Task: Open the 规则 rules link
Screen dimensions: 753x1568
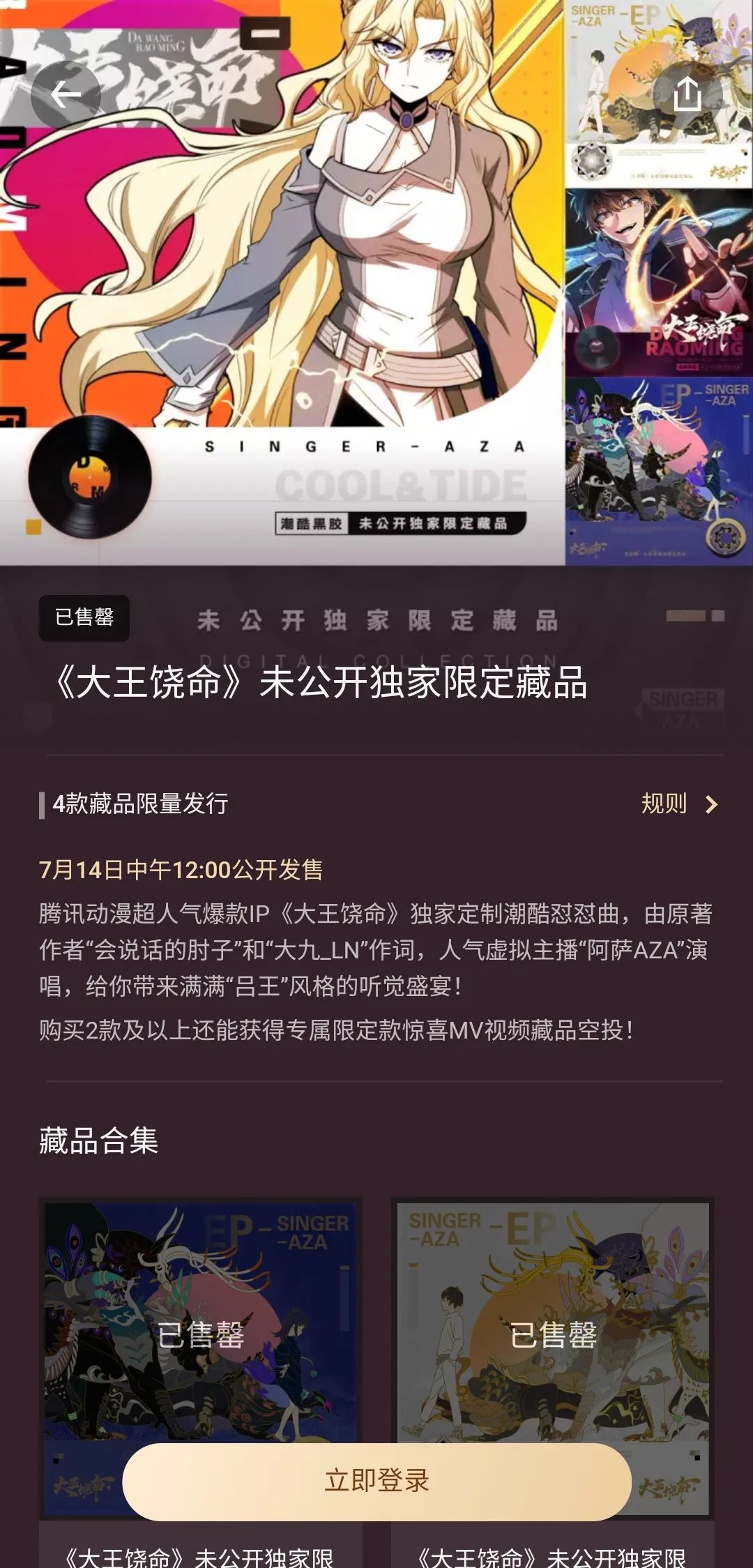Action: point(680,804)
